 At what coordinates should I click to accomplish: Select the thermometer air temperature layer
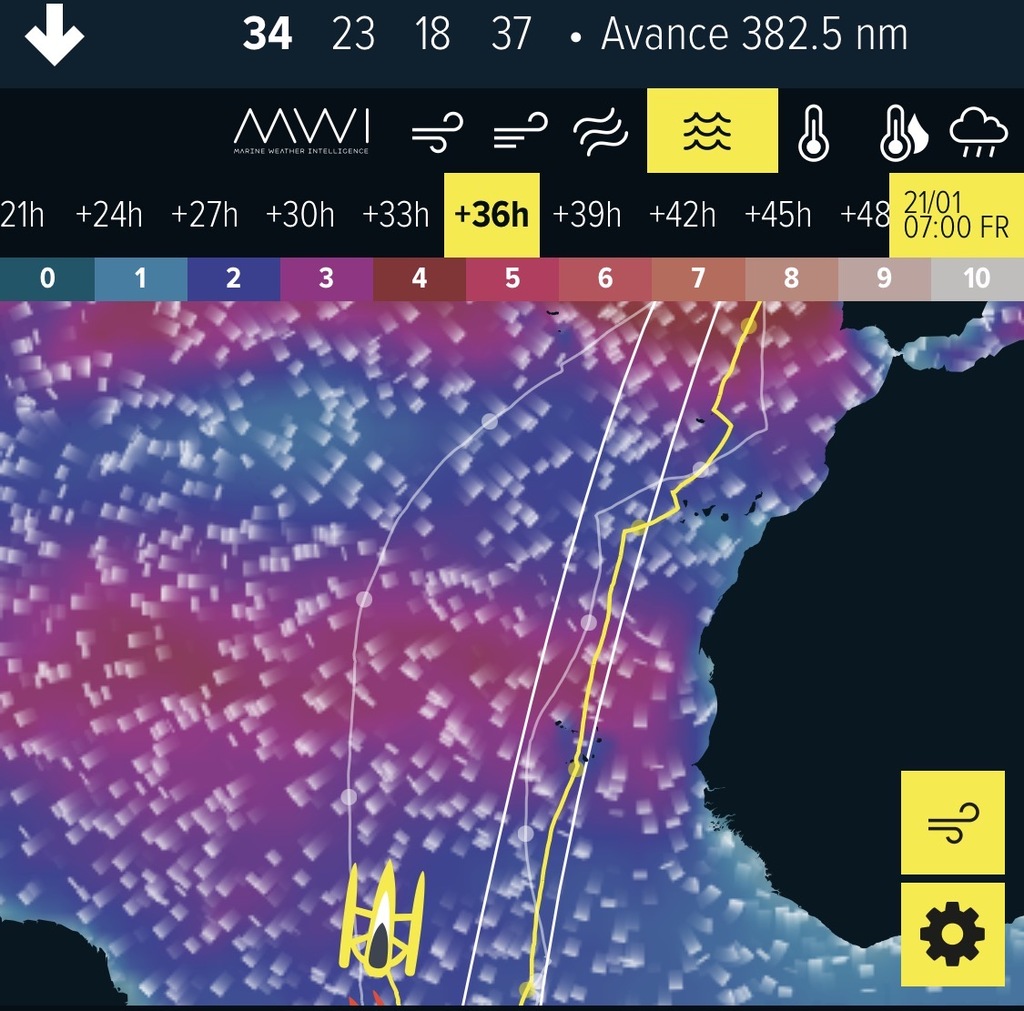pyautogui.click(x=813, y=133)
